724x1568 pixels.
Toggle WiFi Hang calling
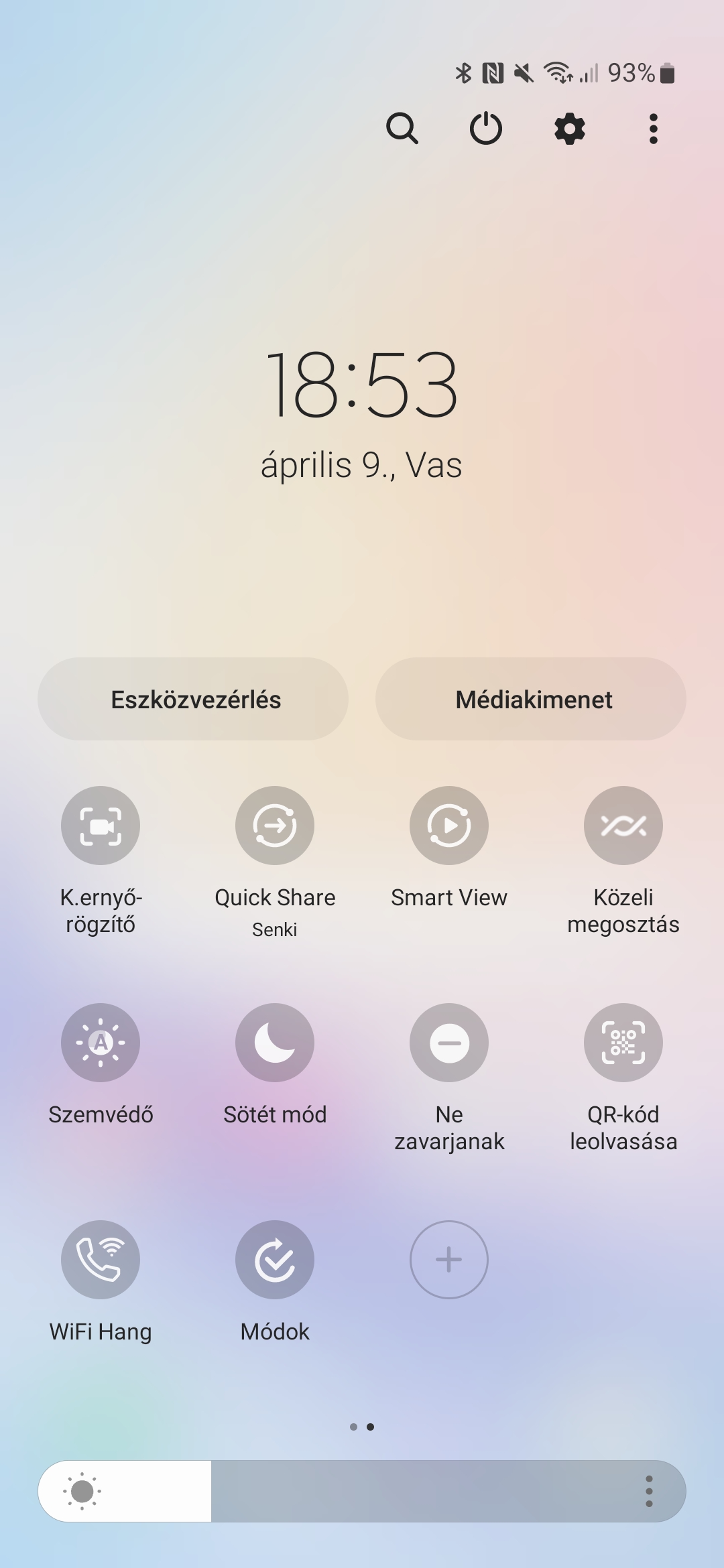(x=101, y=1260)
